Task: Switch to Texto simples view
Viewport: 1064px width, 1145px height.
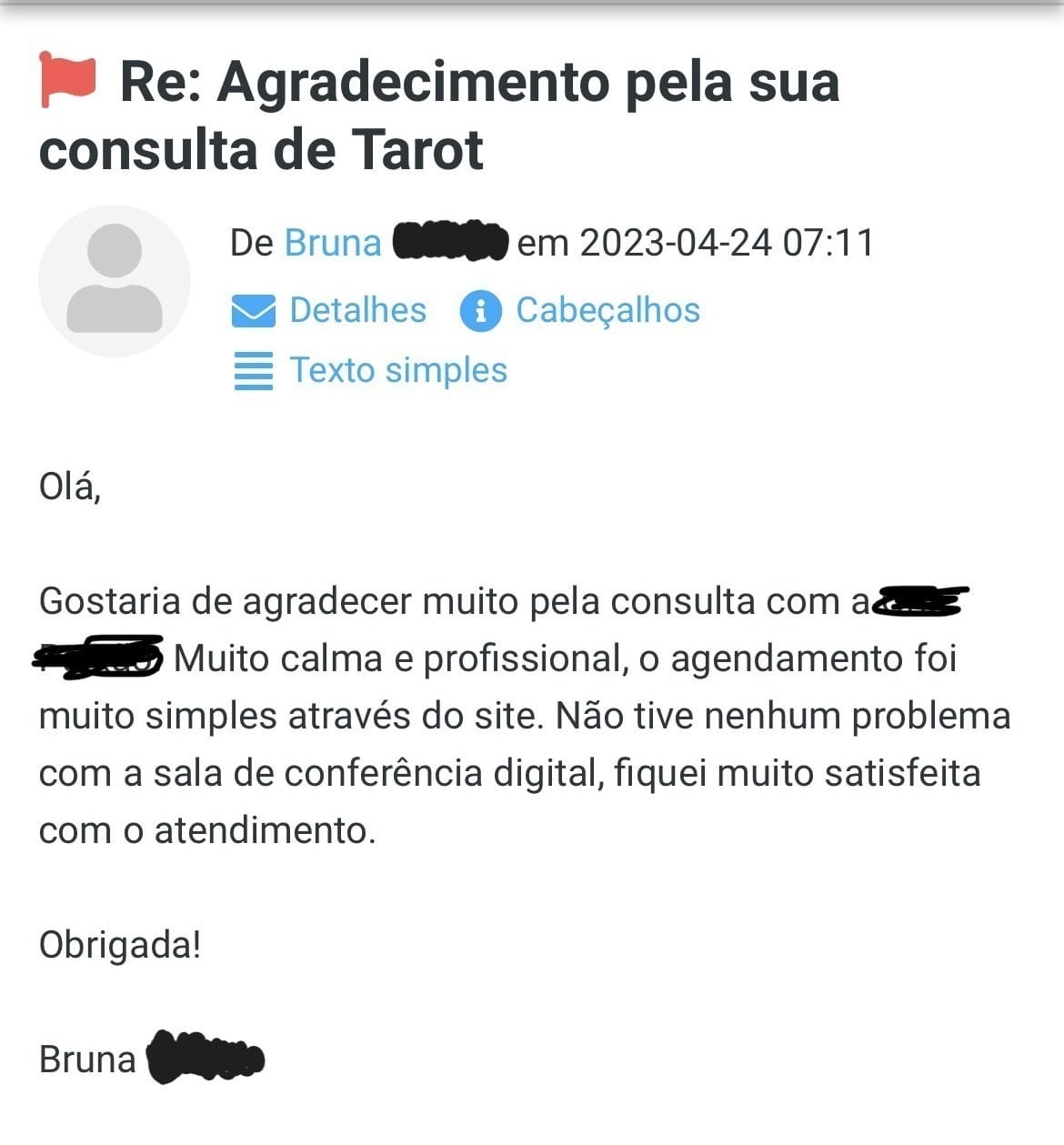Action: click(x=397, y=370)
